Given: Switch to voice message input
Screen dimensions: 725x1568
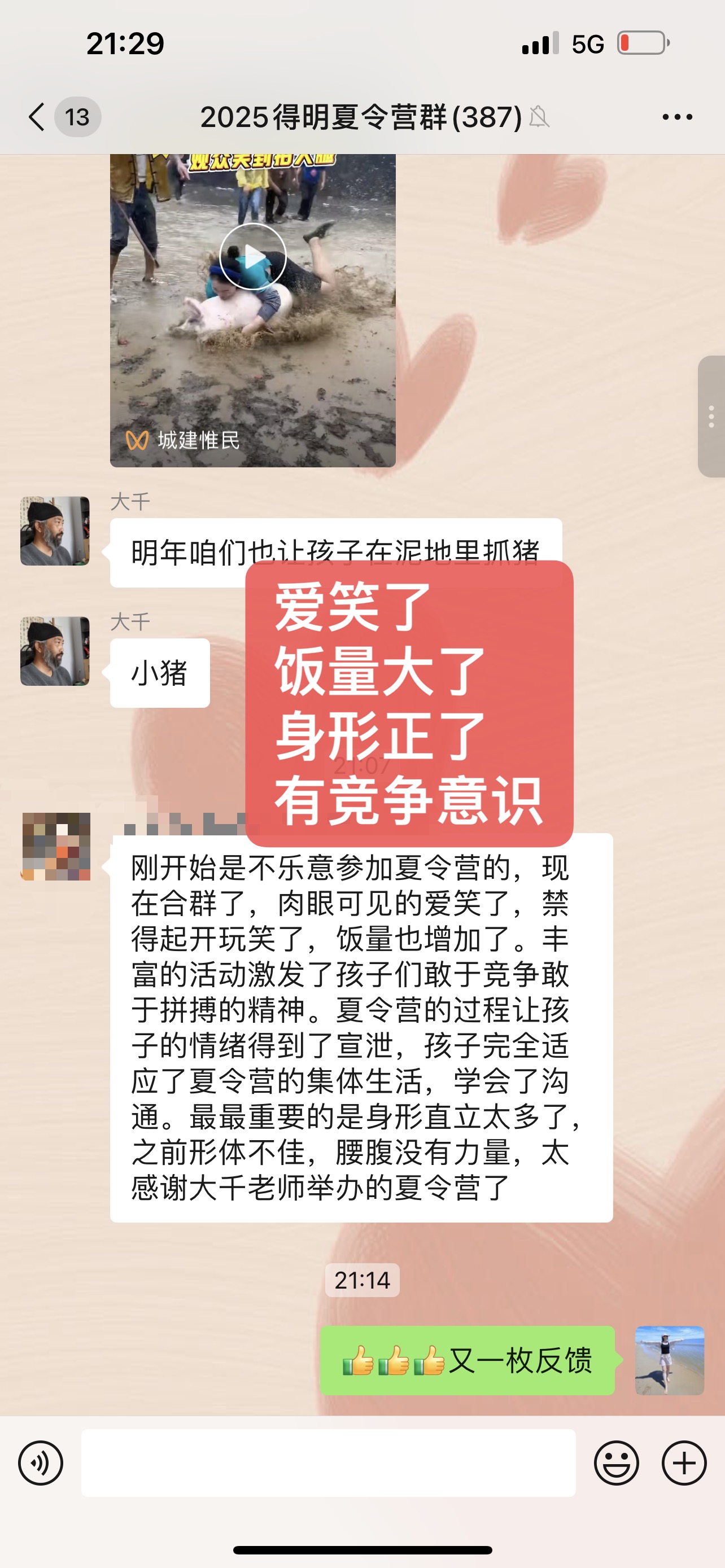Looking at the screenshot, I should [40, 1462].
